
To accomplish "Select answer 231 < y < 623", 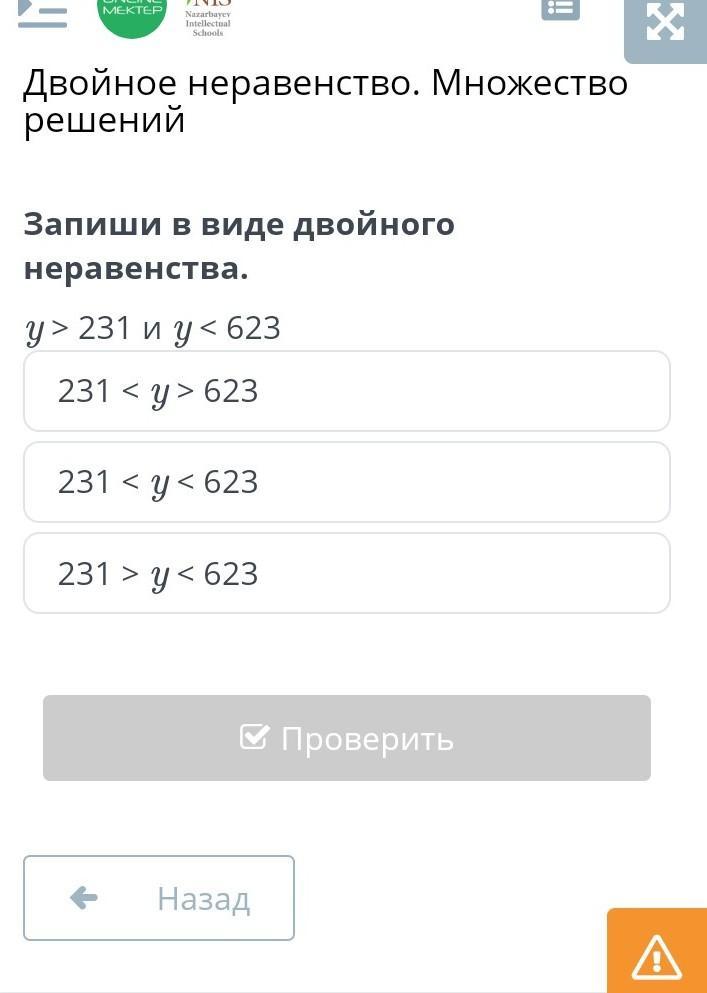I will point(346,482).
